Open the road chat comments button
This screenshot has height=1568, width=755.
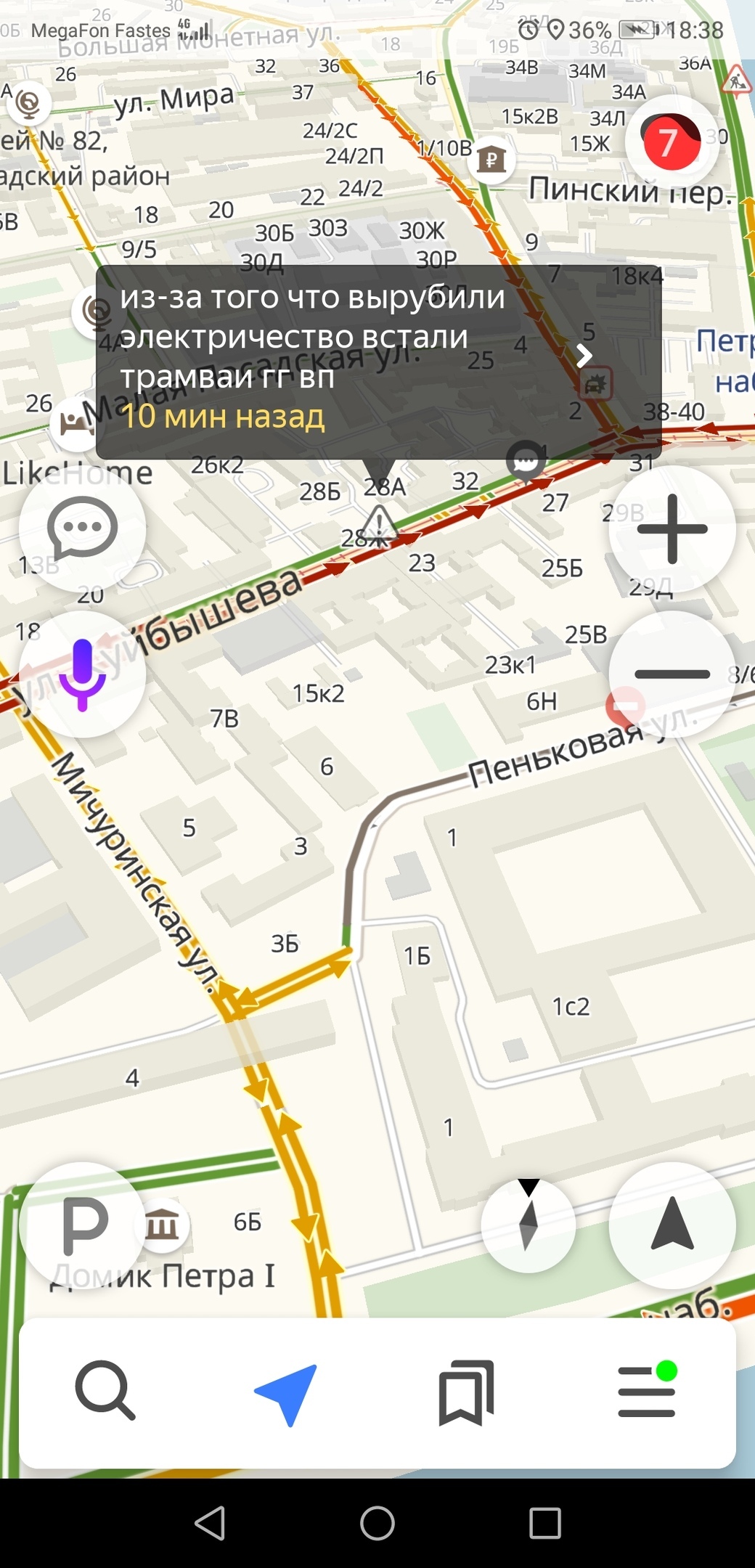pyautogui.click(x=82, y=528)
